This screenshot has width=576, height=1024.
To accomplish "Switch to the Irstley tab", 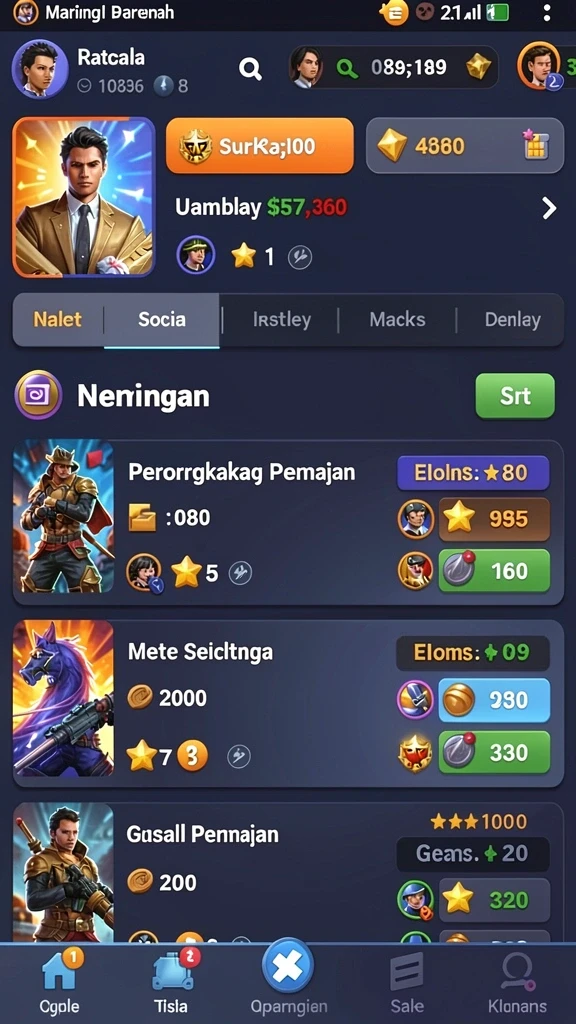I will (x=281, y=319).
